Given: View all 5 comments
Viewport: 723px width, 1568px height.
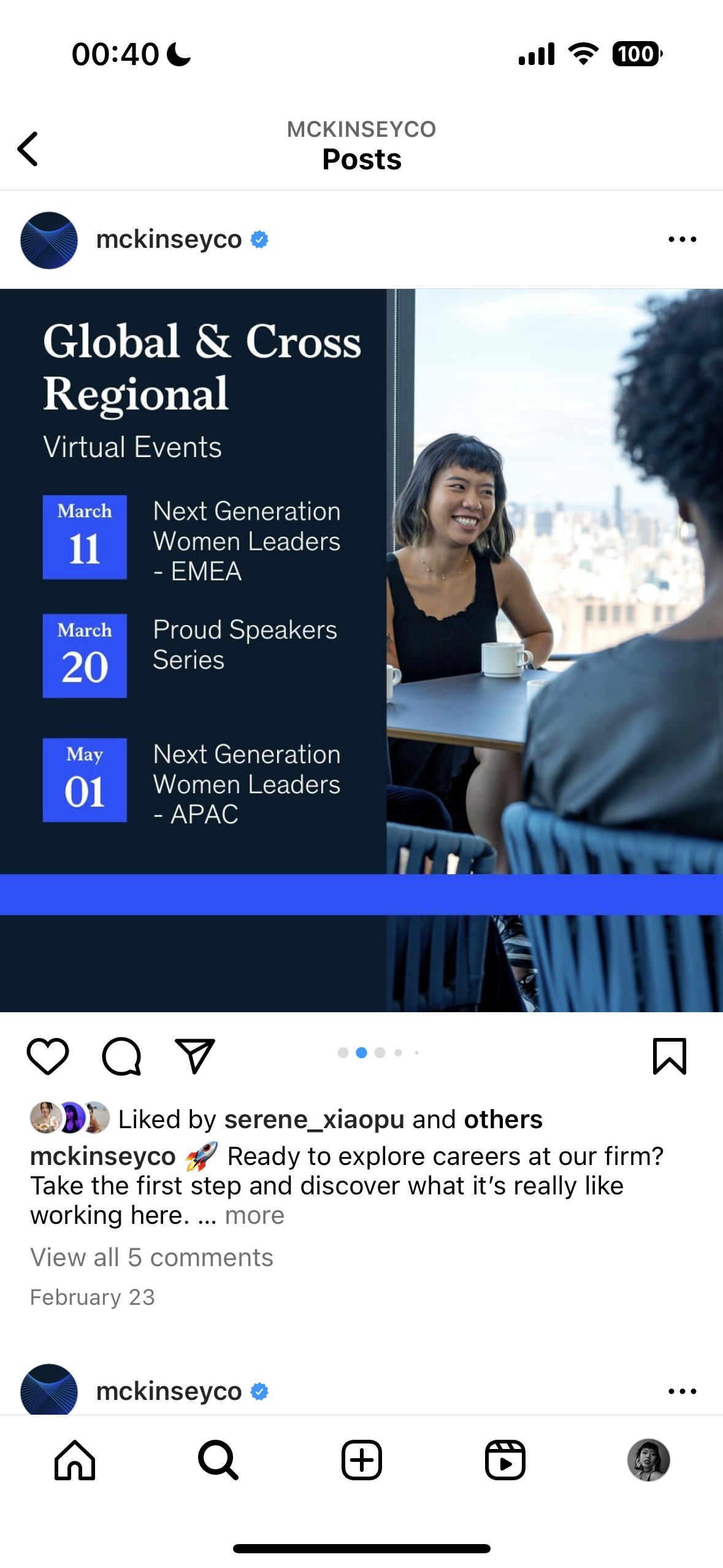Looking at the screenshot, I should pyautogui.click(x=151, y=1258).
